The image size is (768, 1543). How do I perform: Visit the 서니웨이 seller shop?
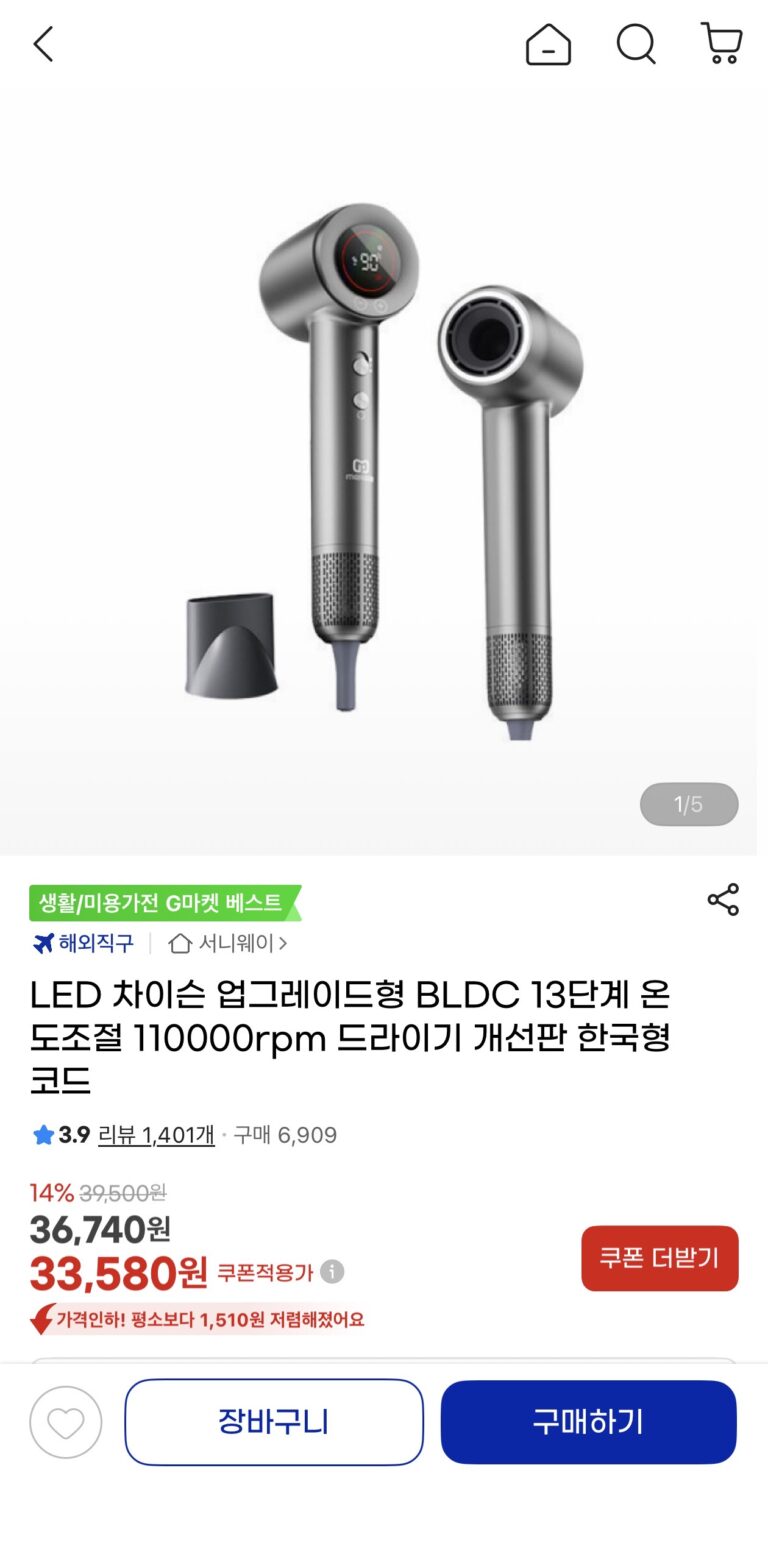[x=228, y=943]
